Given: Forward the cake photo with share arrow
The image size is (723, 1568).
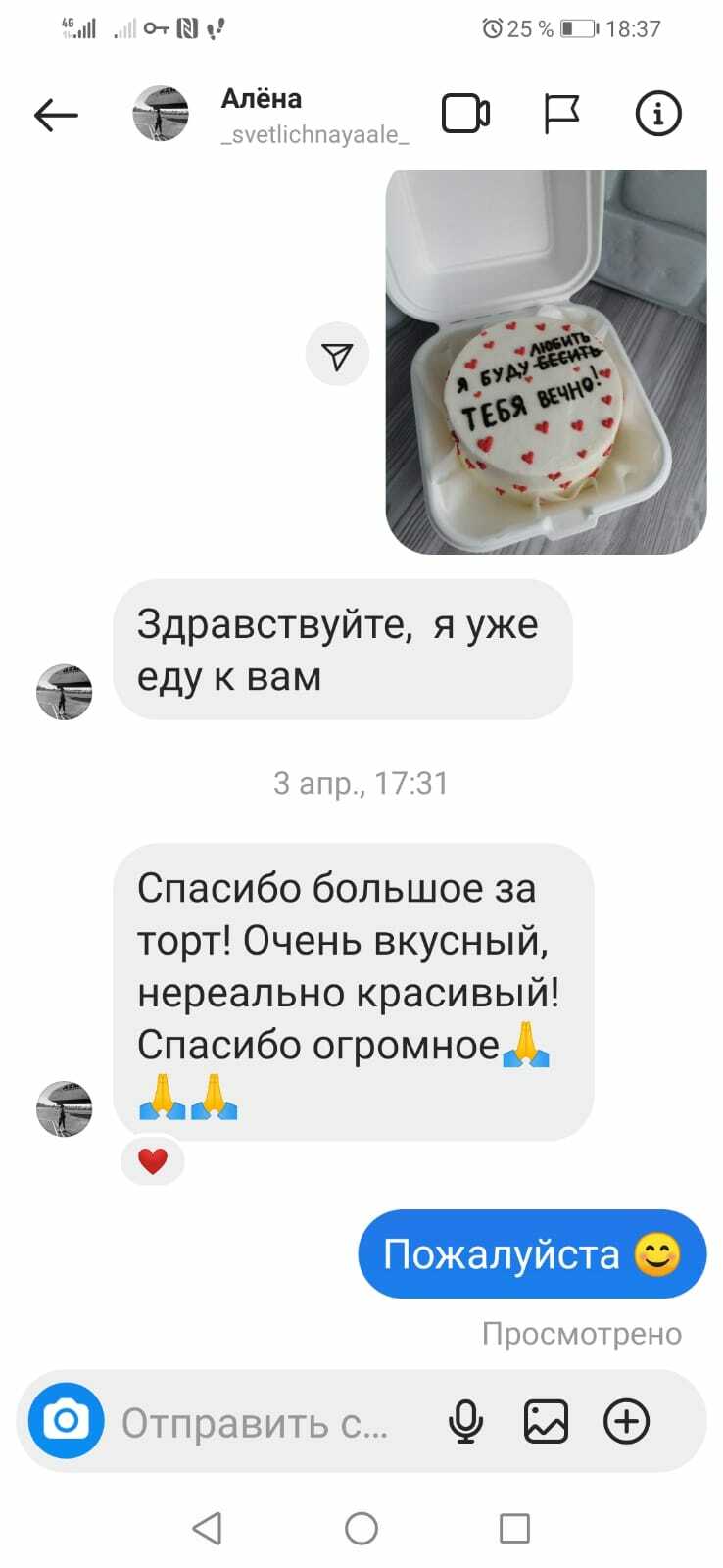Looking at the screenshot, I should point(337,355).
